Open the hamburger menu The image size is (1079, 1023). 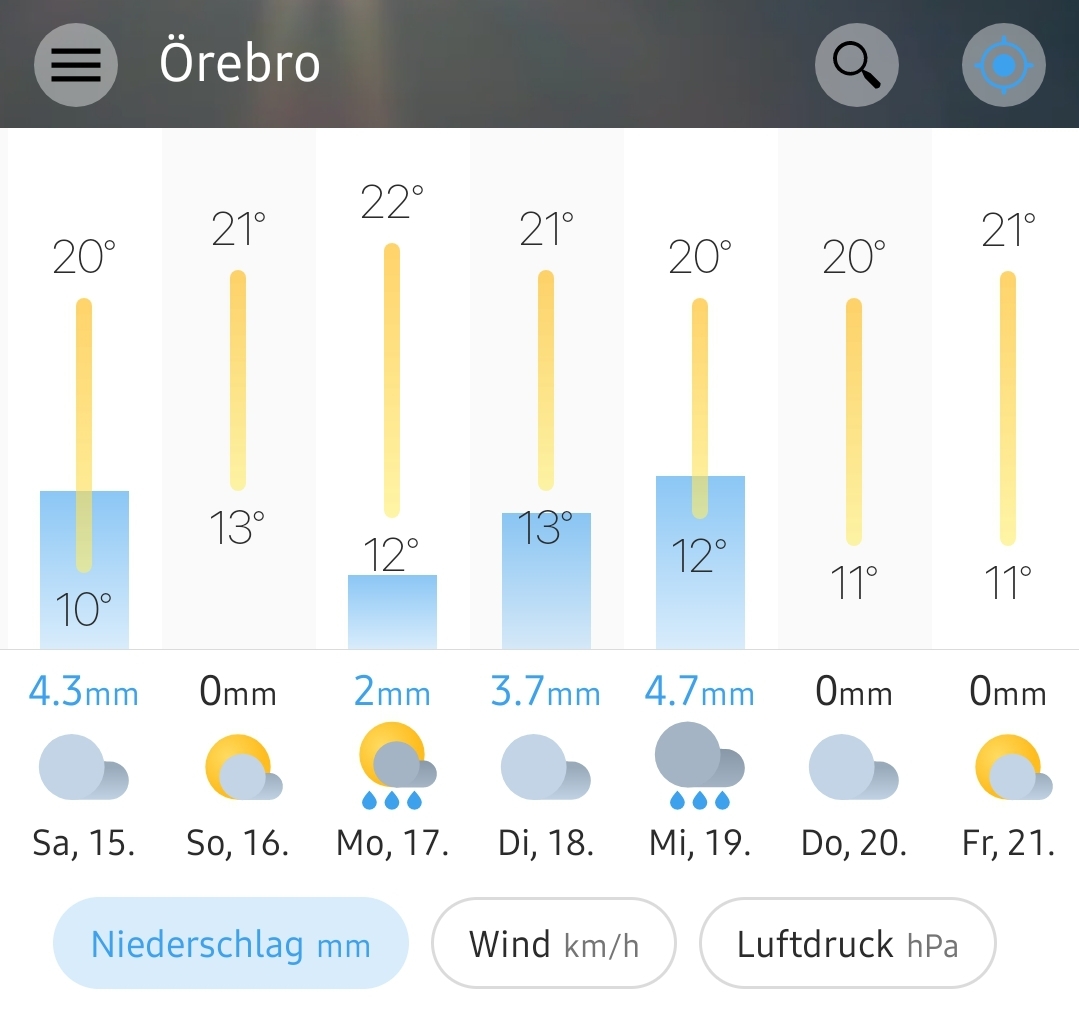pyautogui.click(x=76, y=65)
